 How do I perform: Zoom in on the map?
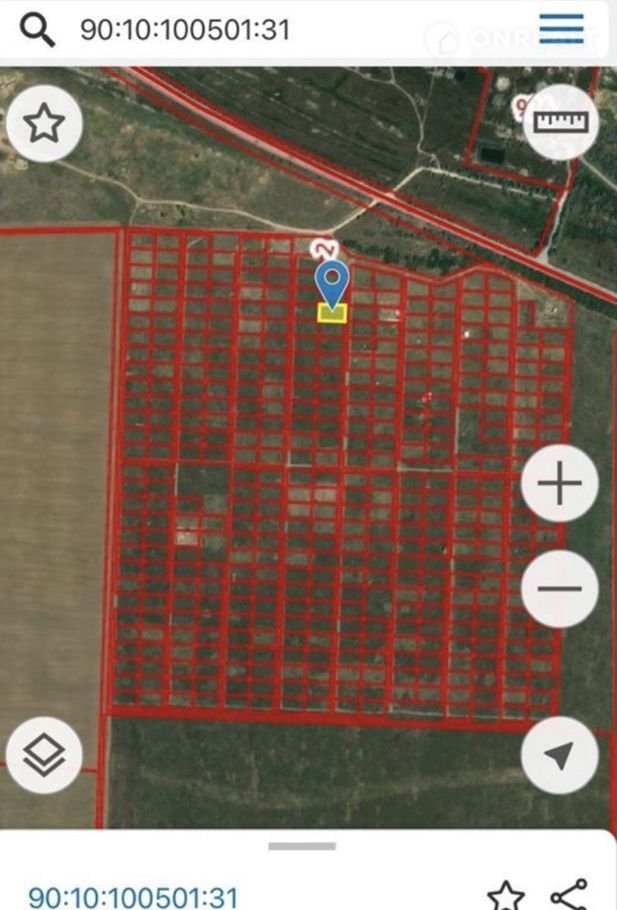pyautogui.click(x=560, y=484)
